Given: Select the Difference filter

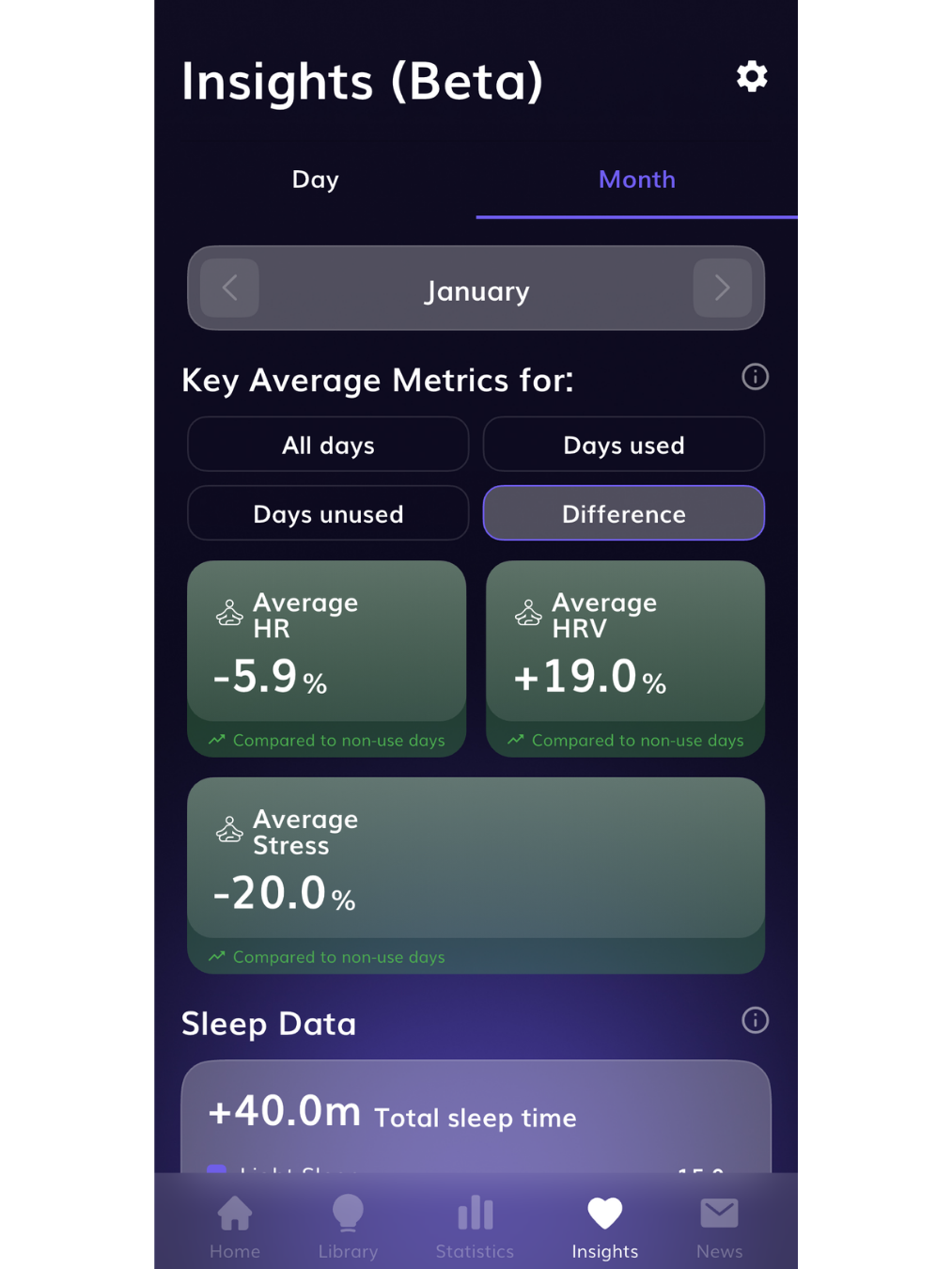Looking at the screenshot, I should [x=623, y=514].
